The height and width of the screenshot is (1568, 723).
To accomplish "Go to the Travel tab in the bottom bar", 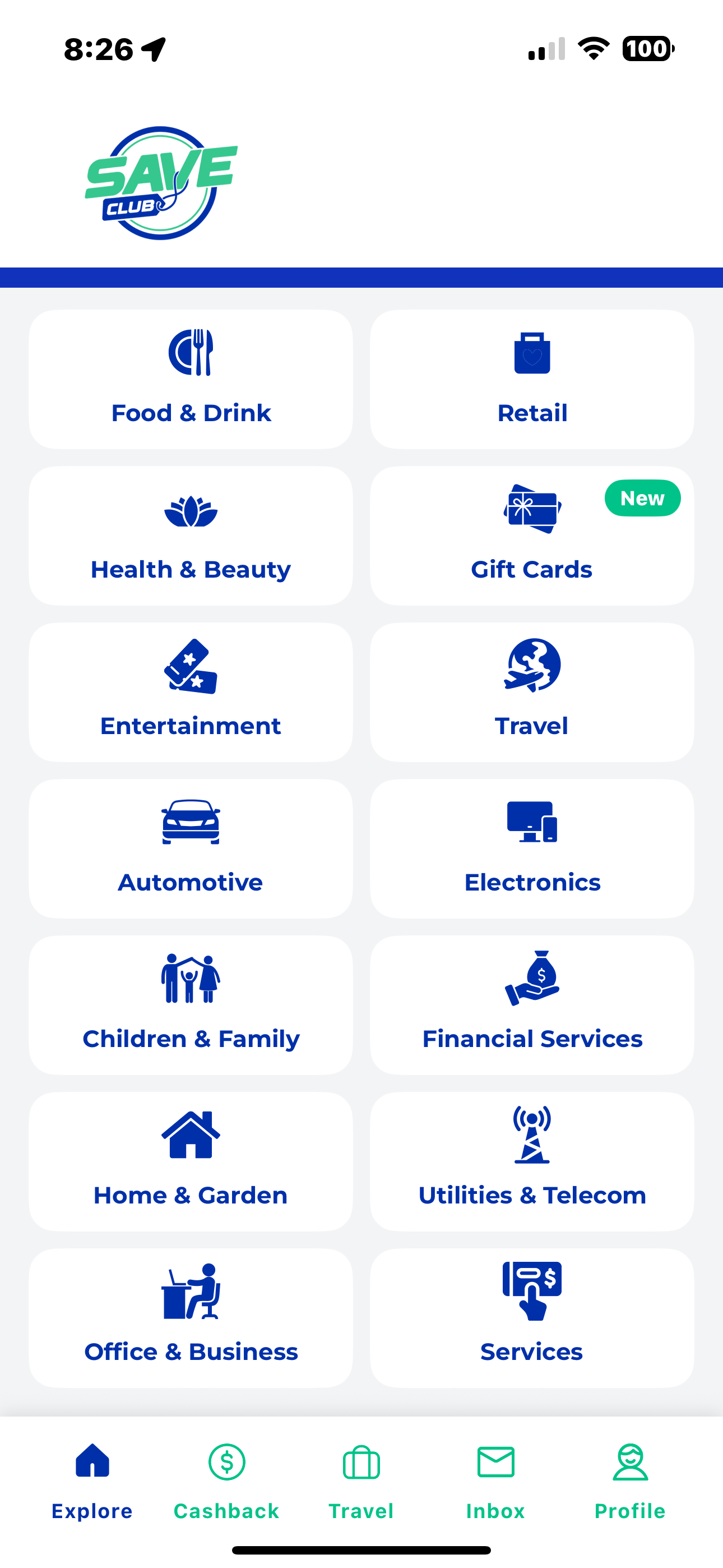I will (361, 1481).
